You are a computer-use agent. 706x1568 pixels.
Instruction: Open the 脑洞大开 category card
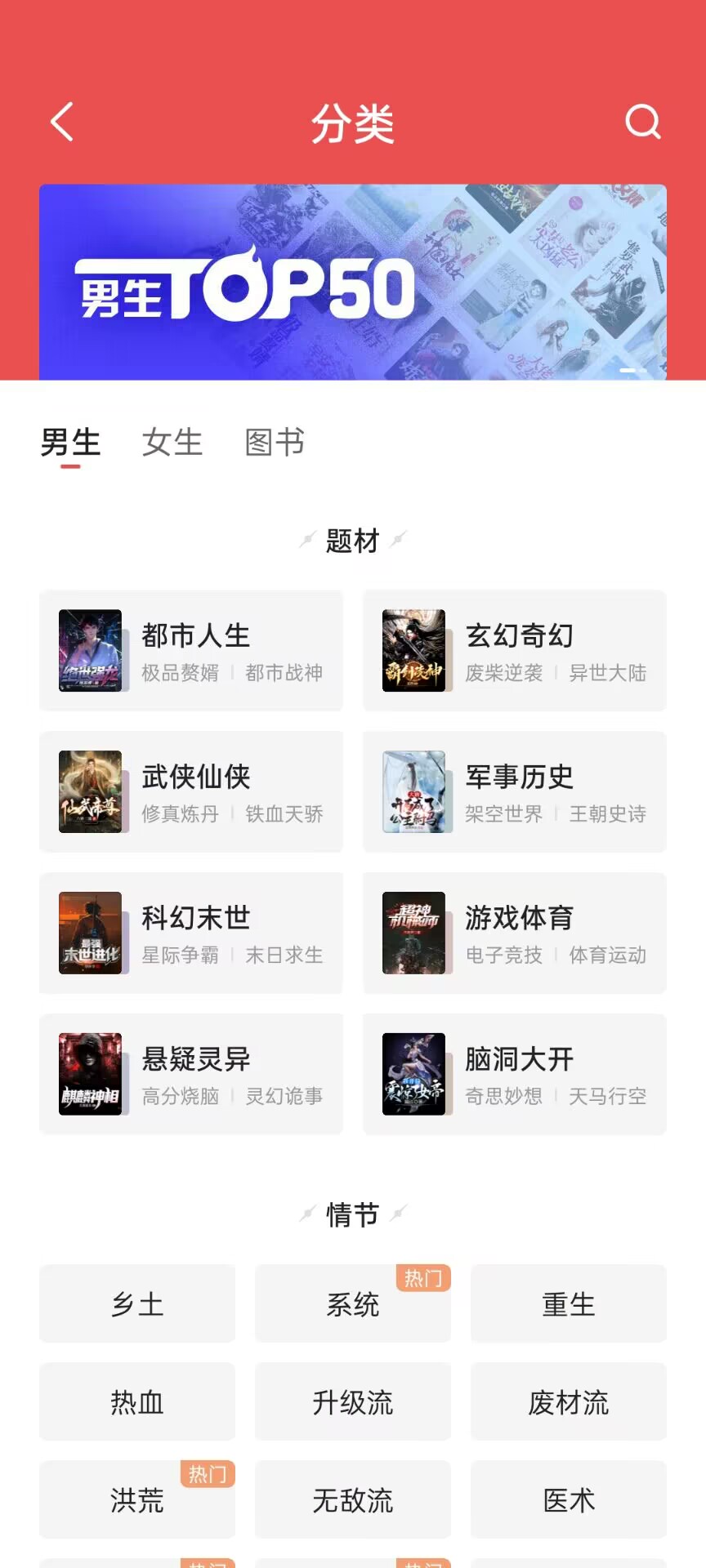(515, 1074)
